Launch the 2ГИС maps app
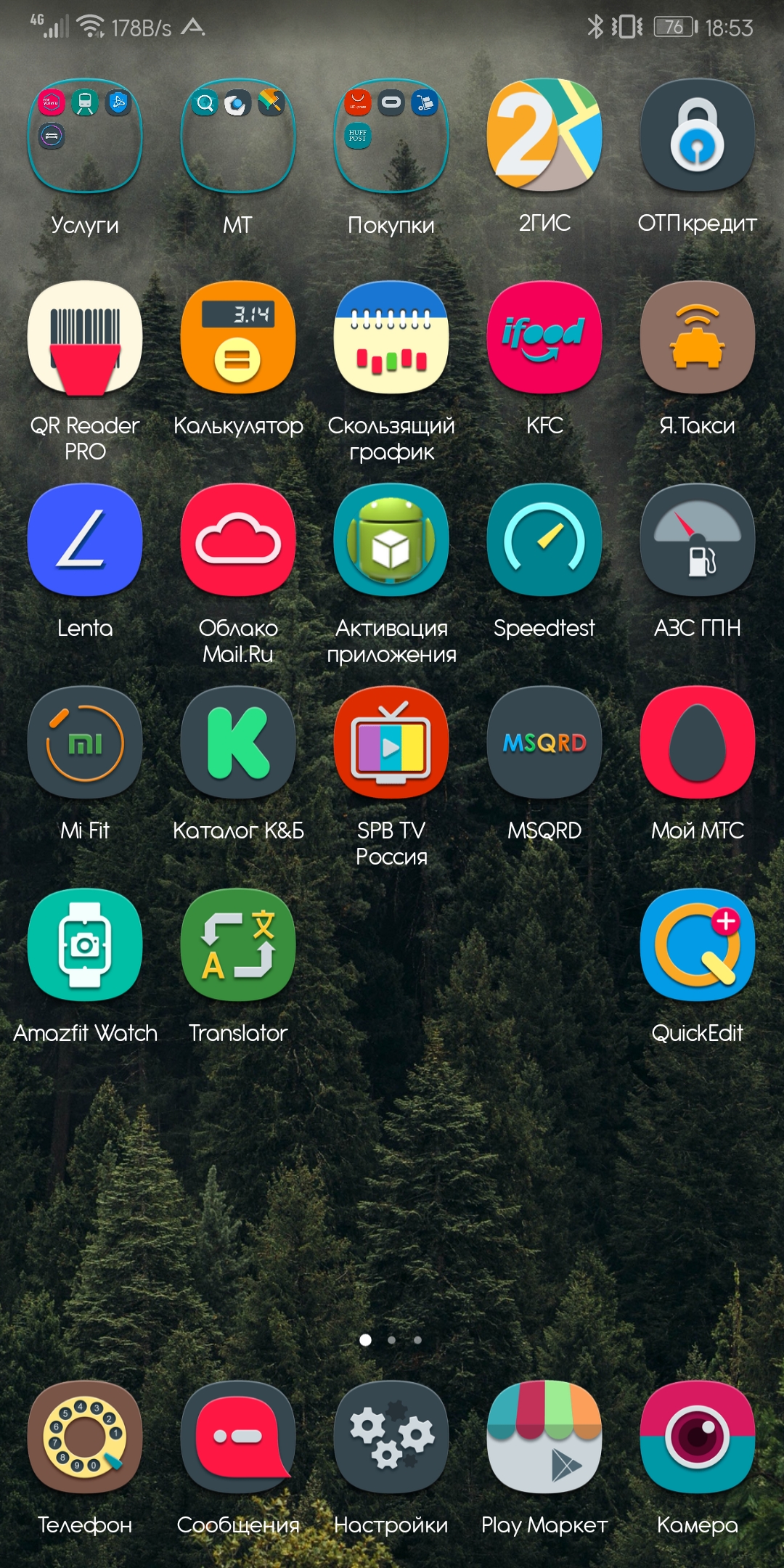The image size is (784, 1568). point(544,134)
